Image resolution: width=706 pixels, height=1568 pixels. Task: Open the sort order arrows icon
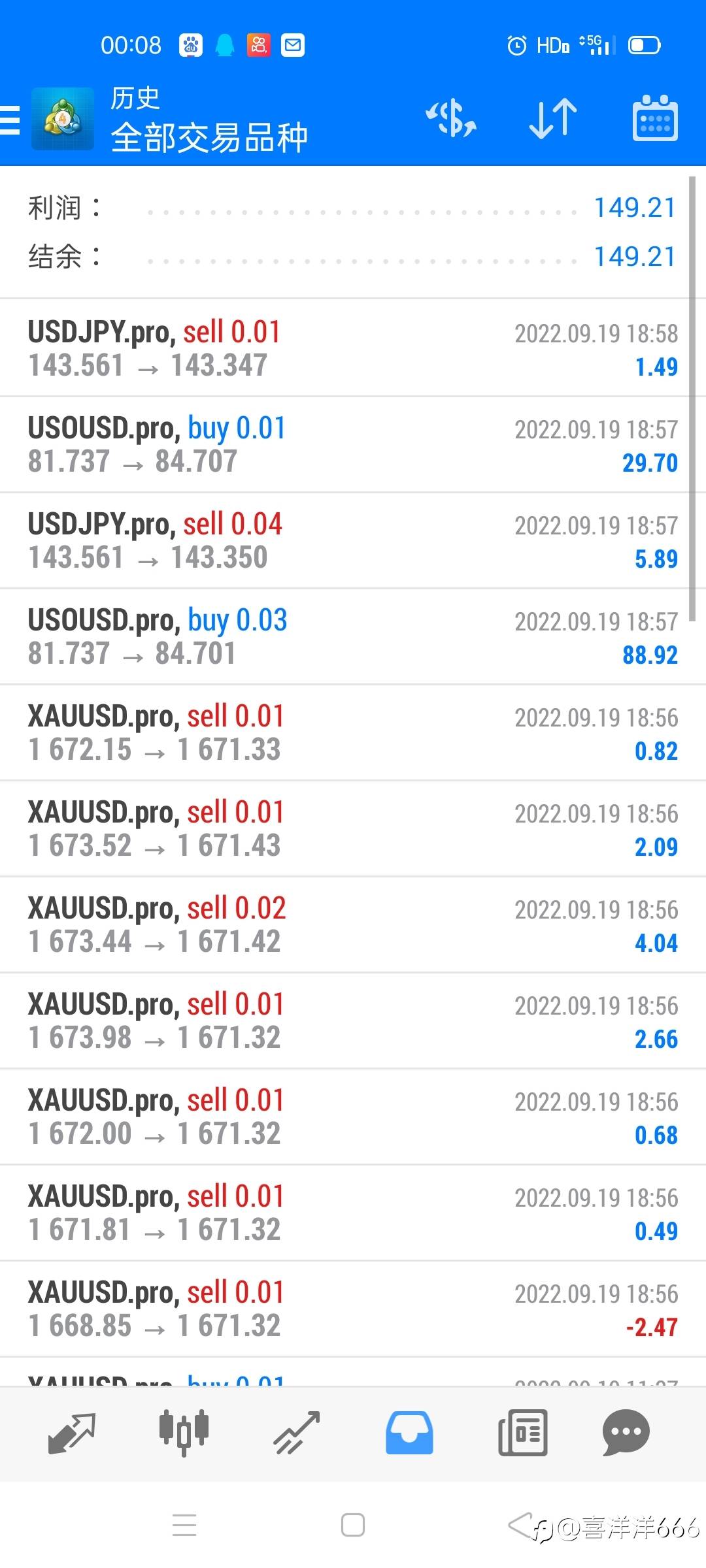pos(553,119)
